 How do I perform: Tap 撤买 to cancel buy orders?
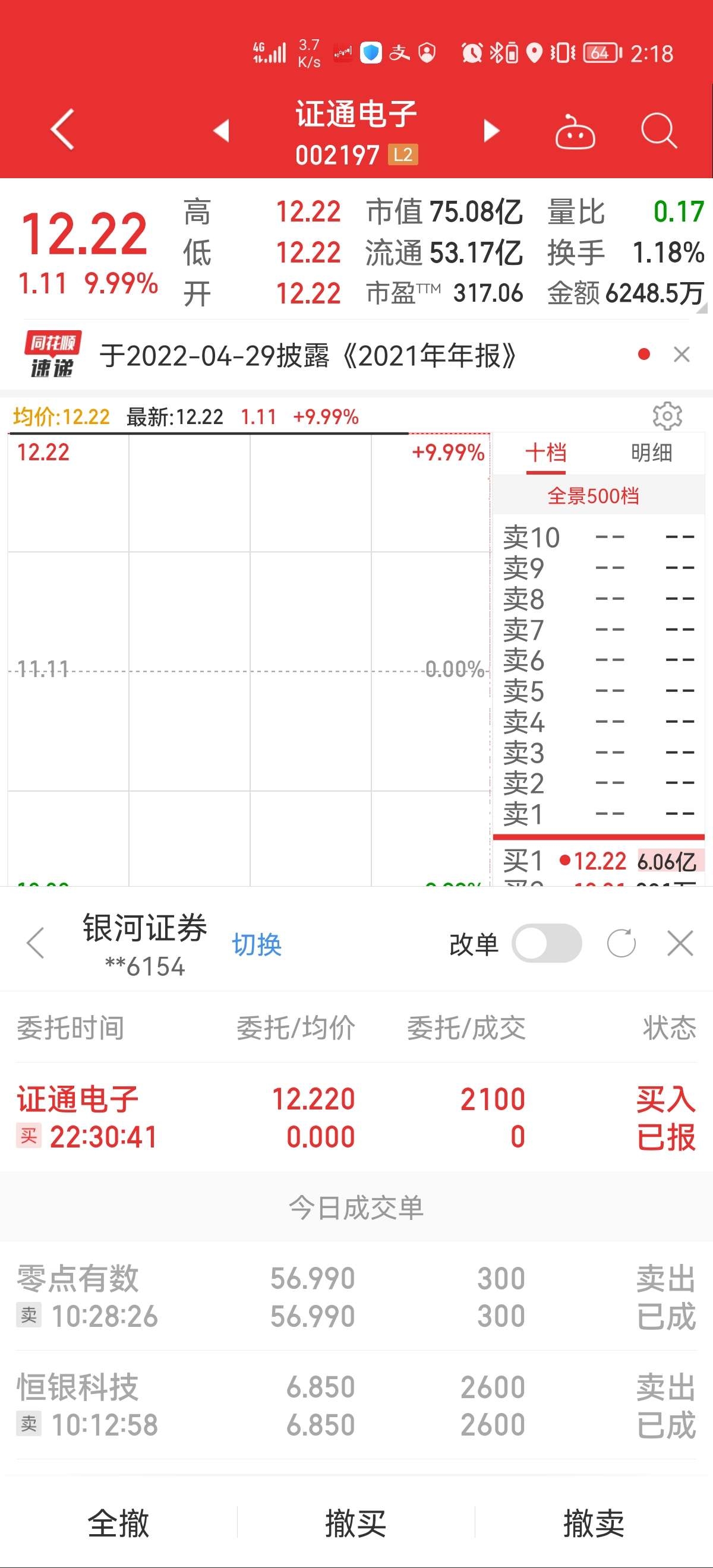pos(356,1523)
